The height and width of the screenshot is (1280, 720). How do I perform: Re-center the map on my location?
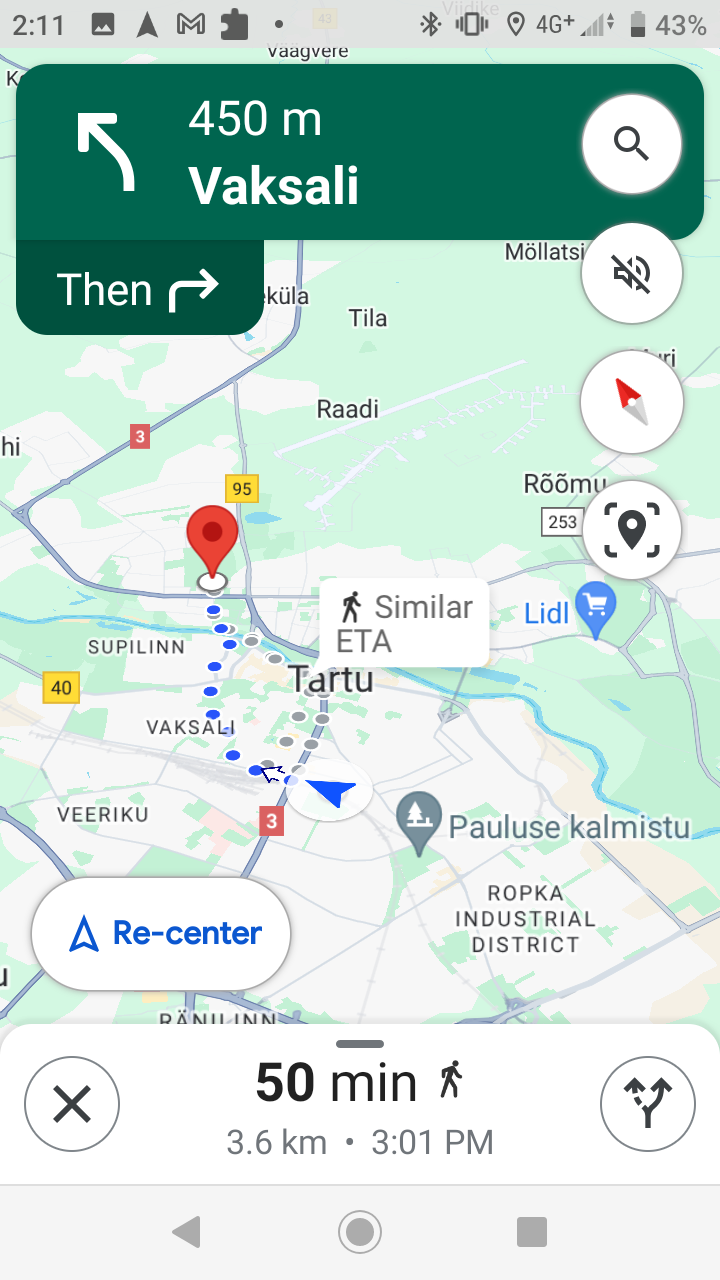[161, 933]
